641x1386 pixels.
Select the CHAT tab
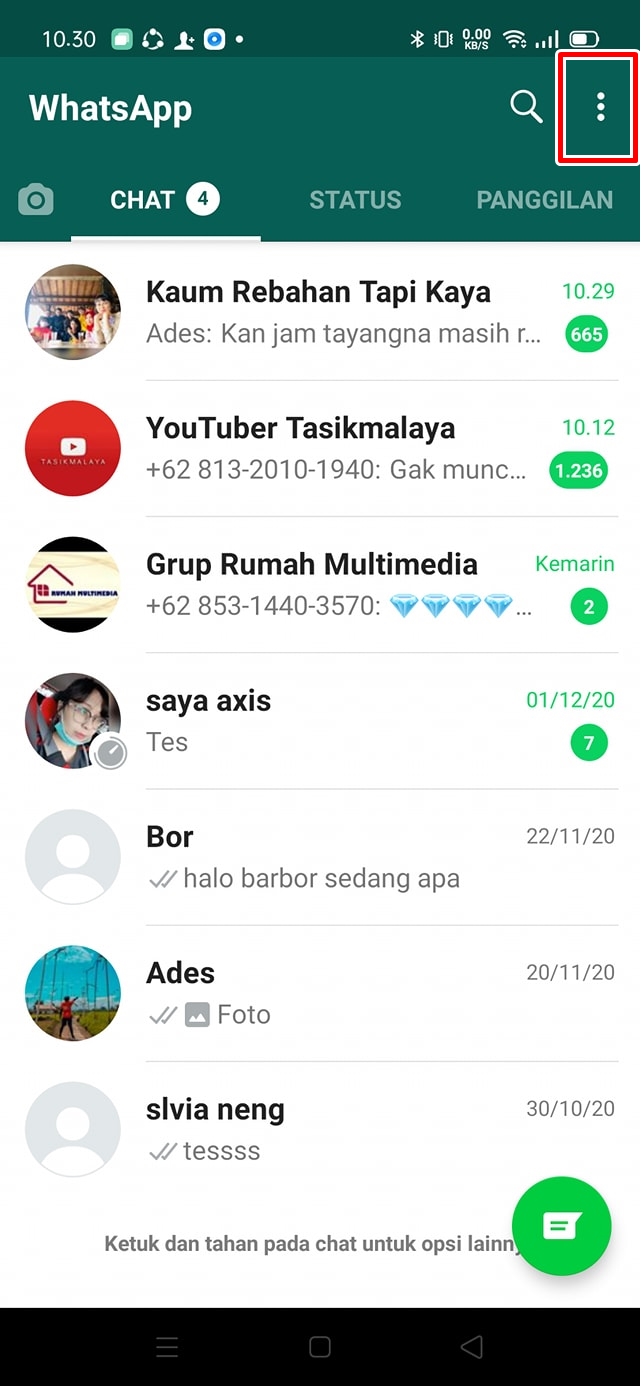[165, 200]
